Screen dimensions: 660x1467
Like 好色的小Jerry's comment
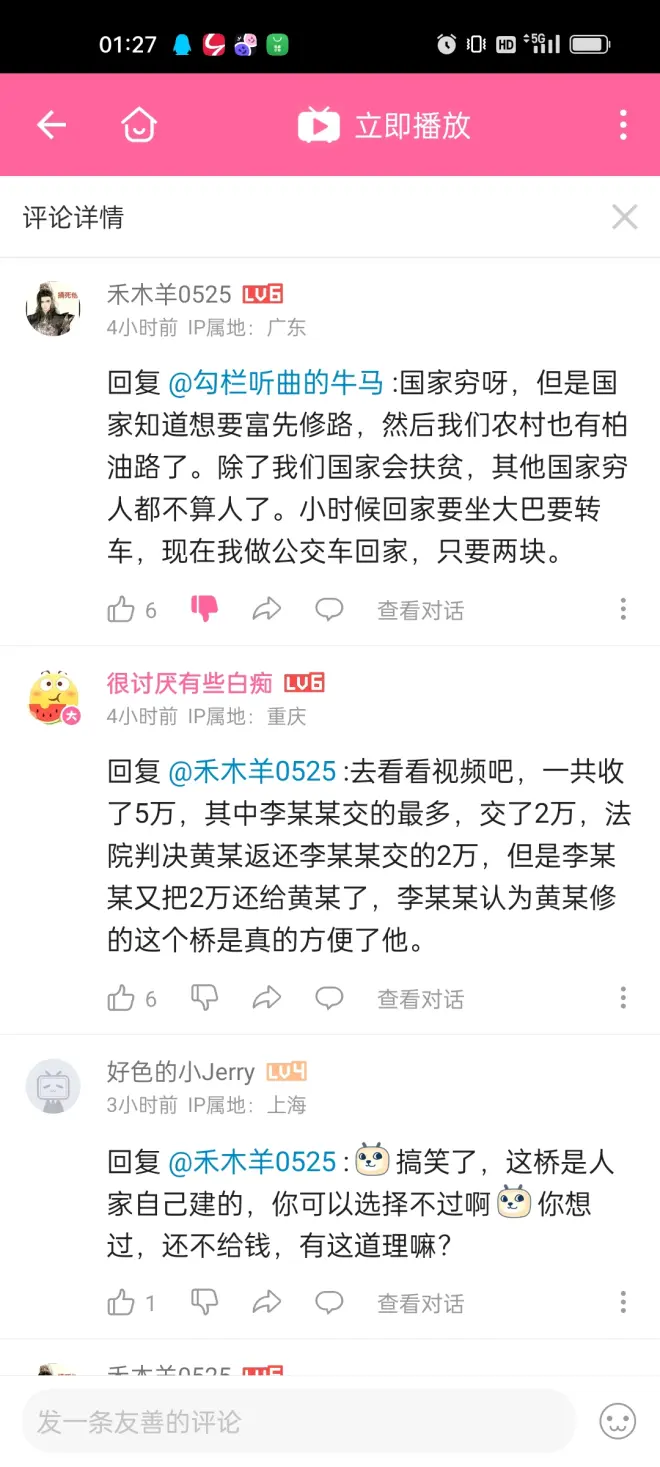(x=122, y=1302)
